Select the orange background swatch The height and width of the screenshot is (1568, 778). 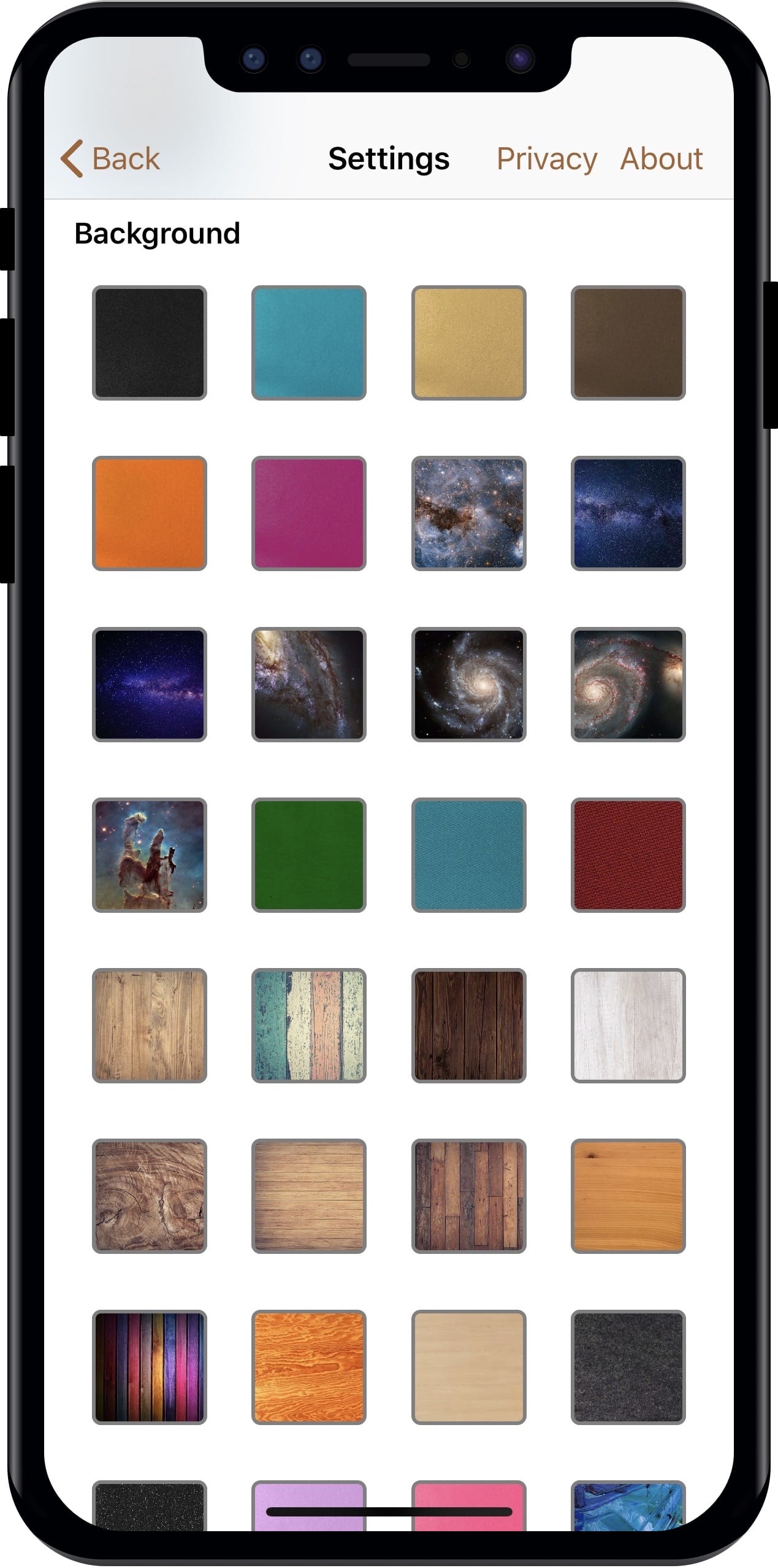150,513
